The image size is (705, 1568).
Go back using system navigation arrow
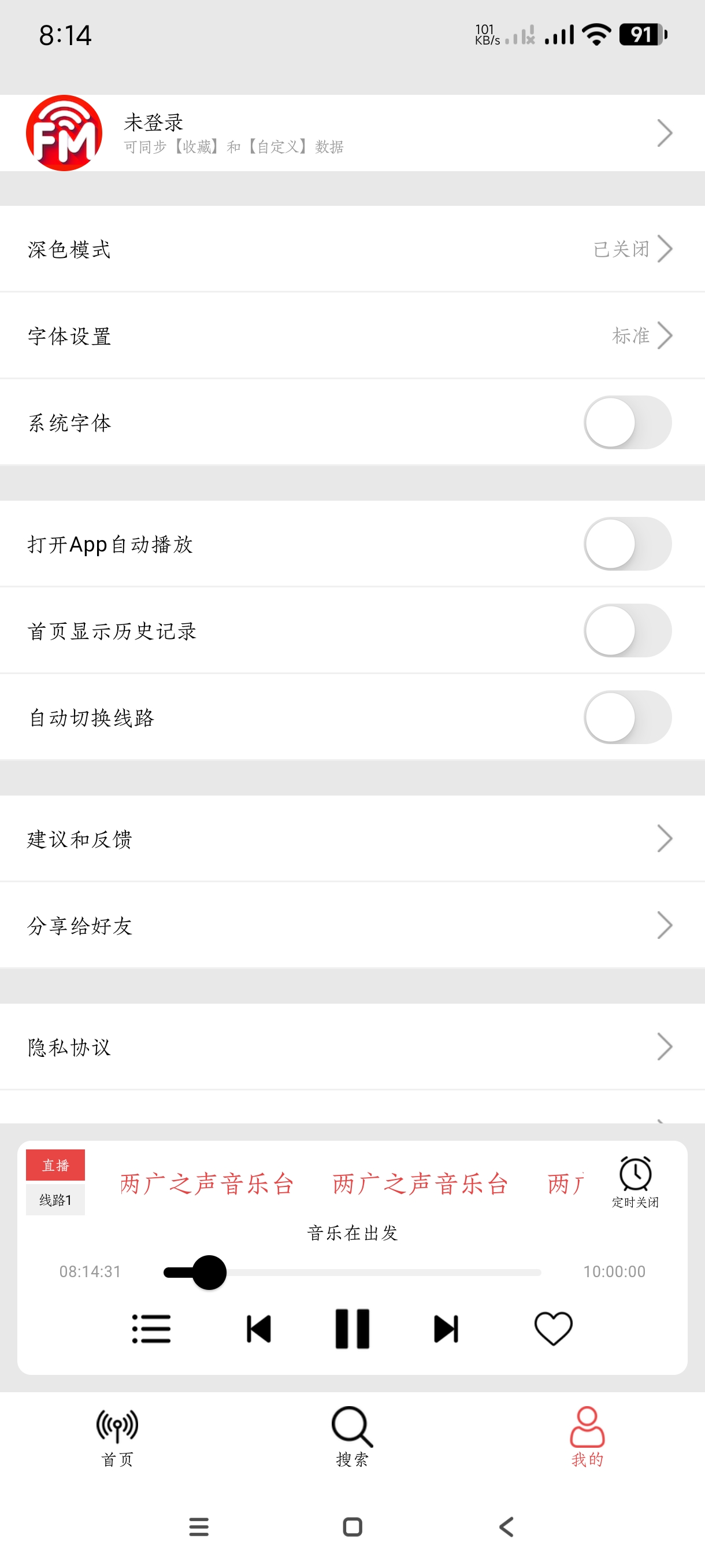tap(506, 1526)
